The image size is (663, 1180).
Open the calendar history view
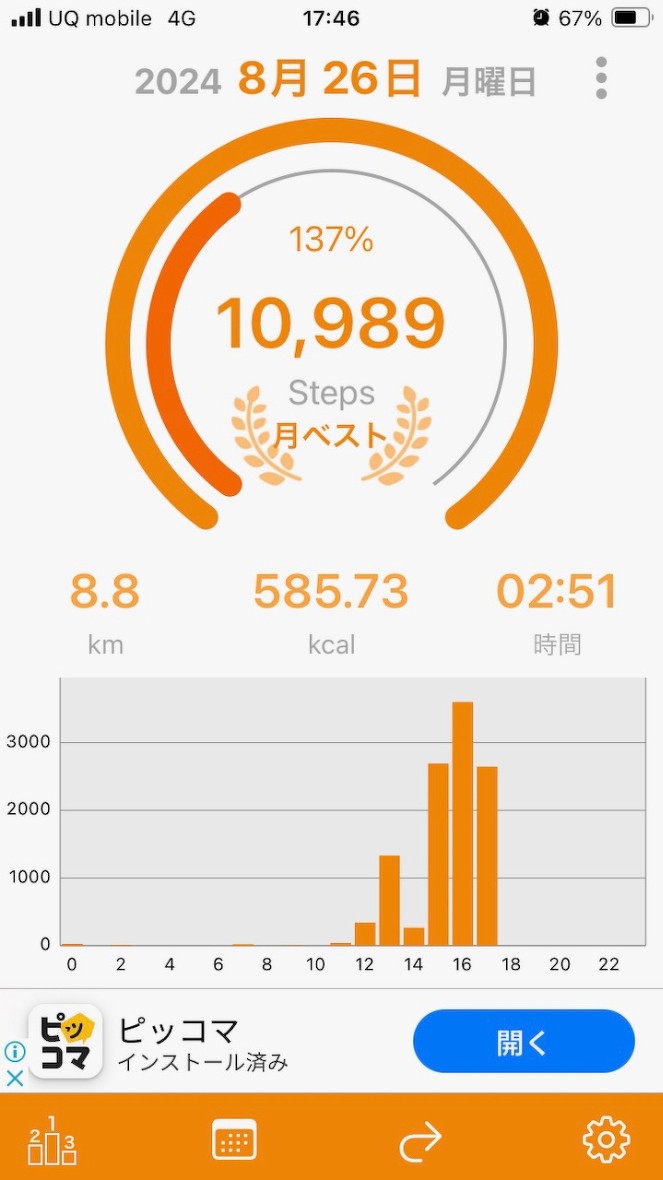point(235,1140)
